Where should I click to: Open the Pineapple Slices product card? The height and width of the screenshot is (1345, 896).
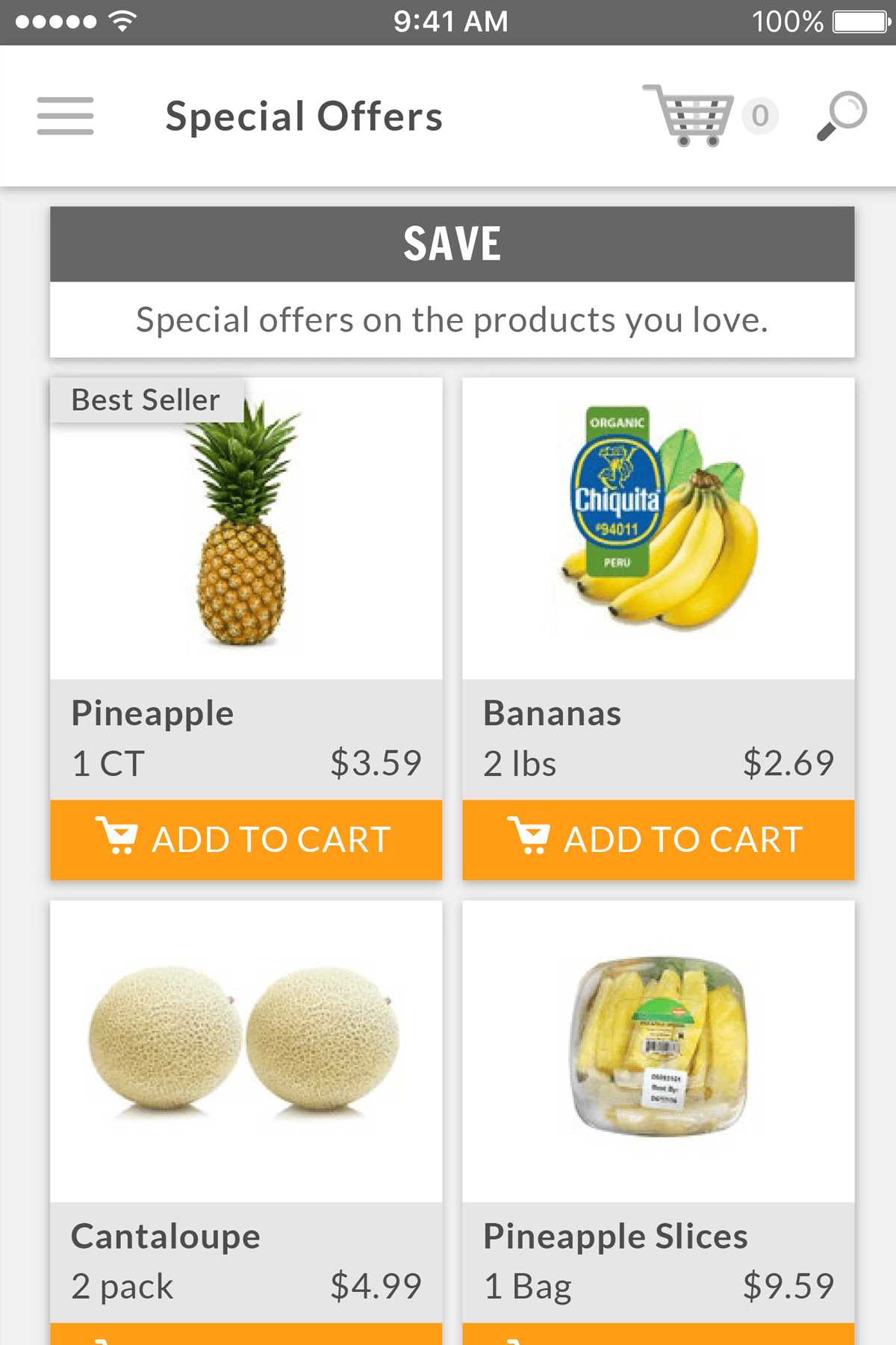[x=658, y=1053]
